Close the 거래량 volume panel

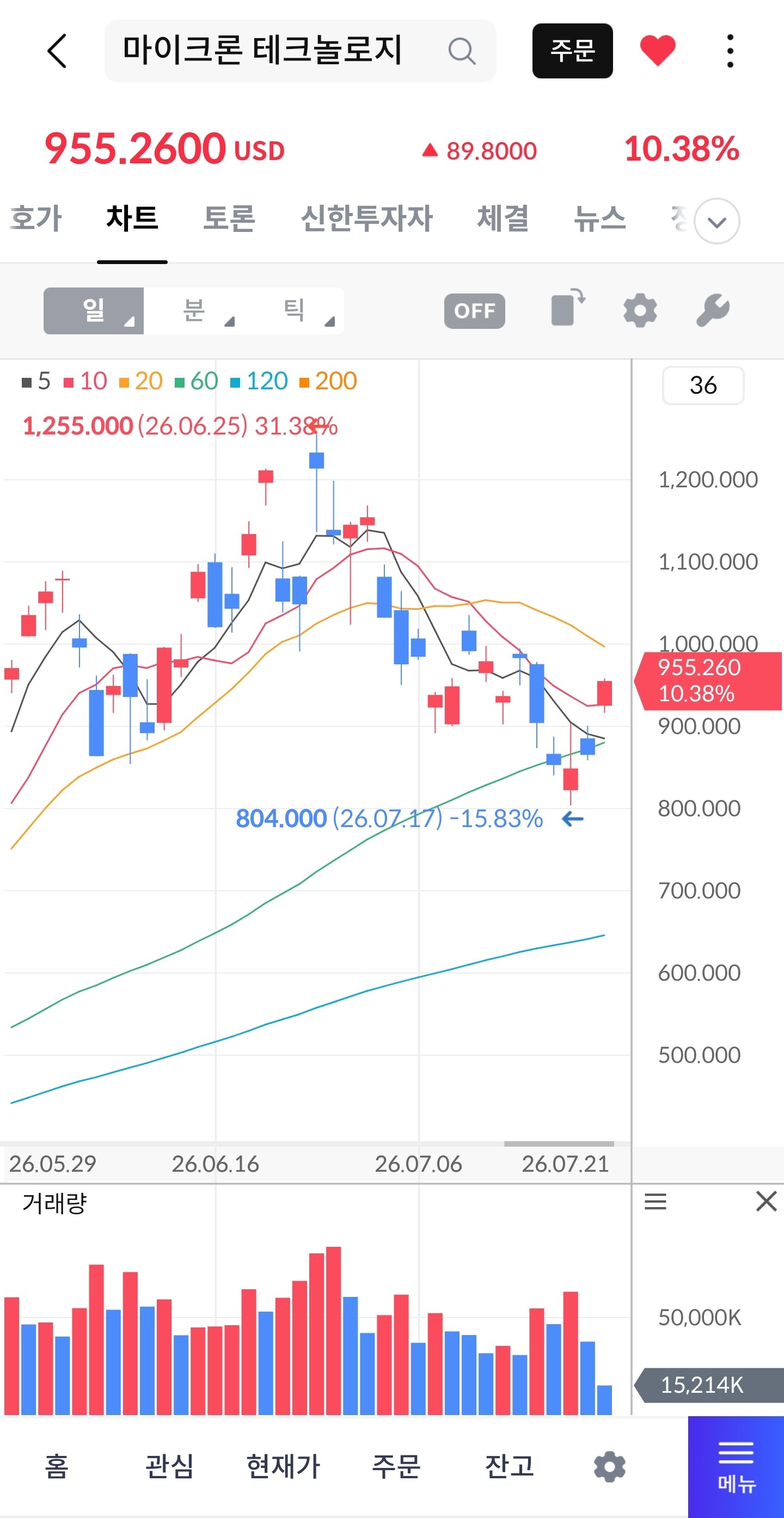(x=765, y=1201)
